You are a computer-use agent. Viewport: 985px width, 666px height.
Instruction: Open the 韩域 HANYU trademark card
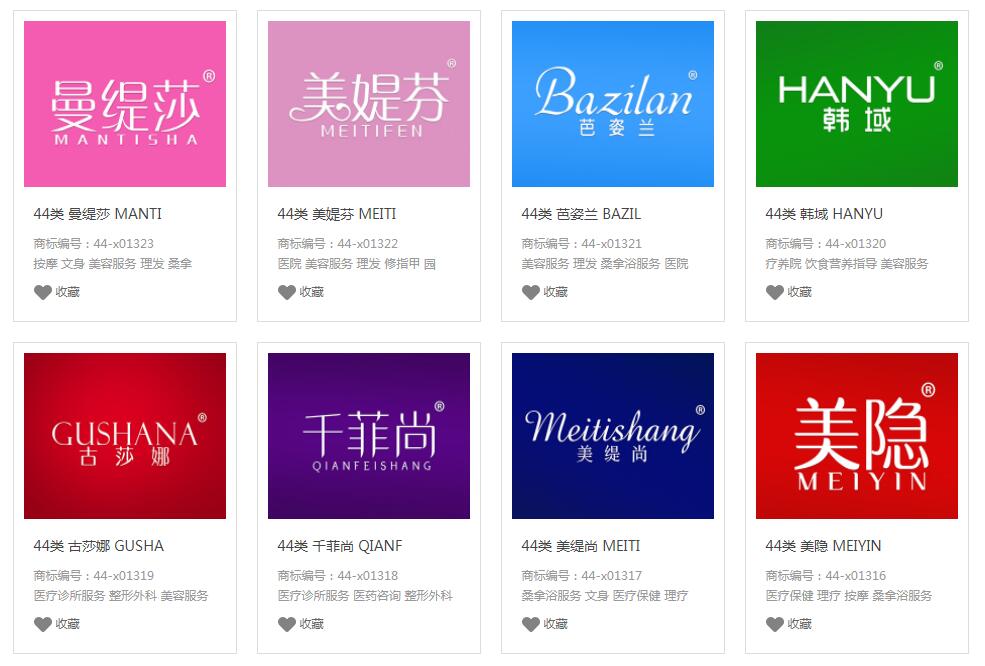[x=857, y=104]
